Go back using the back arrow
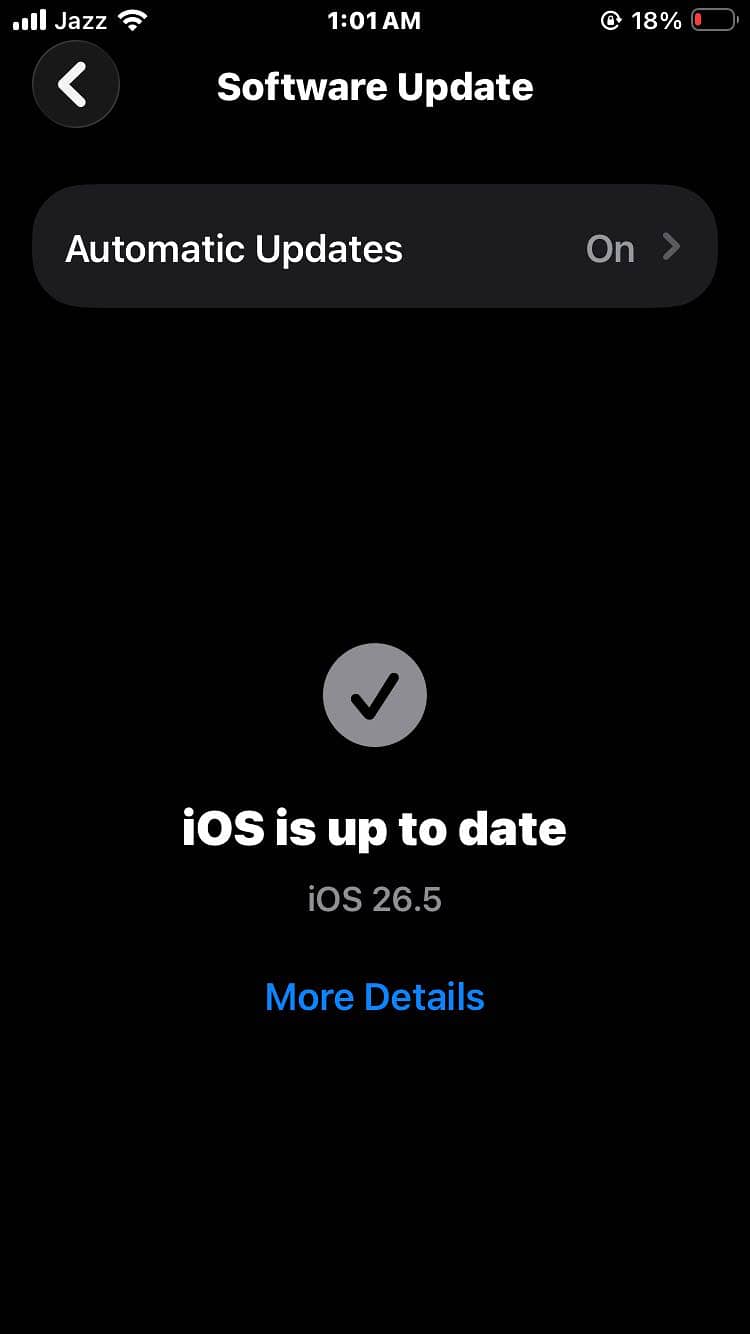This screenshot has width=750, height=1334. (x=76, y=85)
